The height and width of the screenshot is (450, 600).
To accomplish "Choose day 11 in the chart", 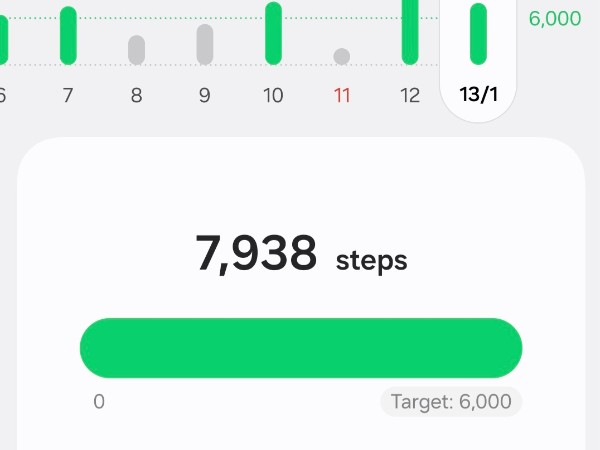I will pos(342,57).
